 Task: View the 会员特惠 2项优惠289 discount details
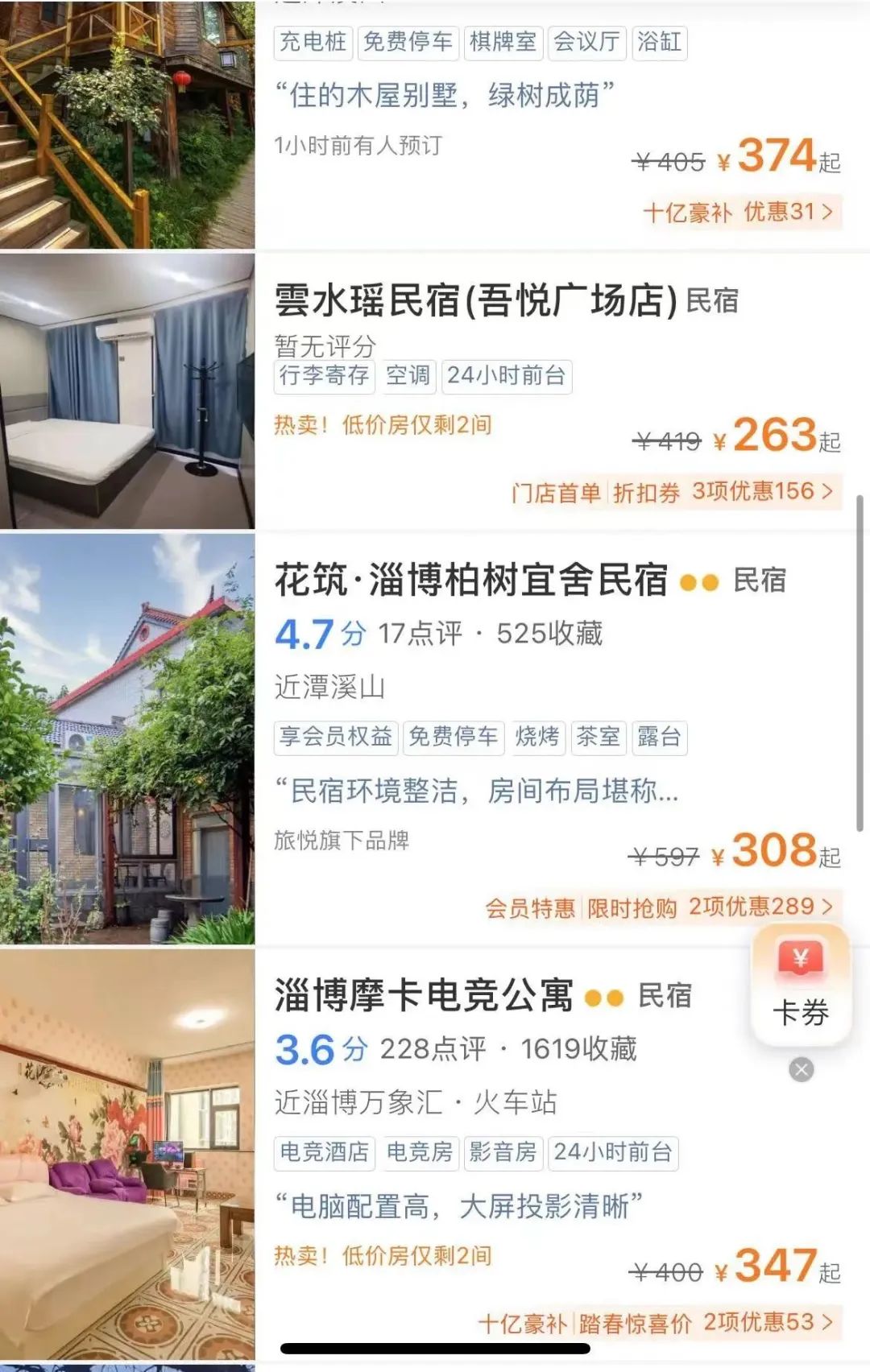[x=659, y=907]
